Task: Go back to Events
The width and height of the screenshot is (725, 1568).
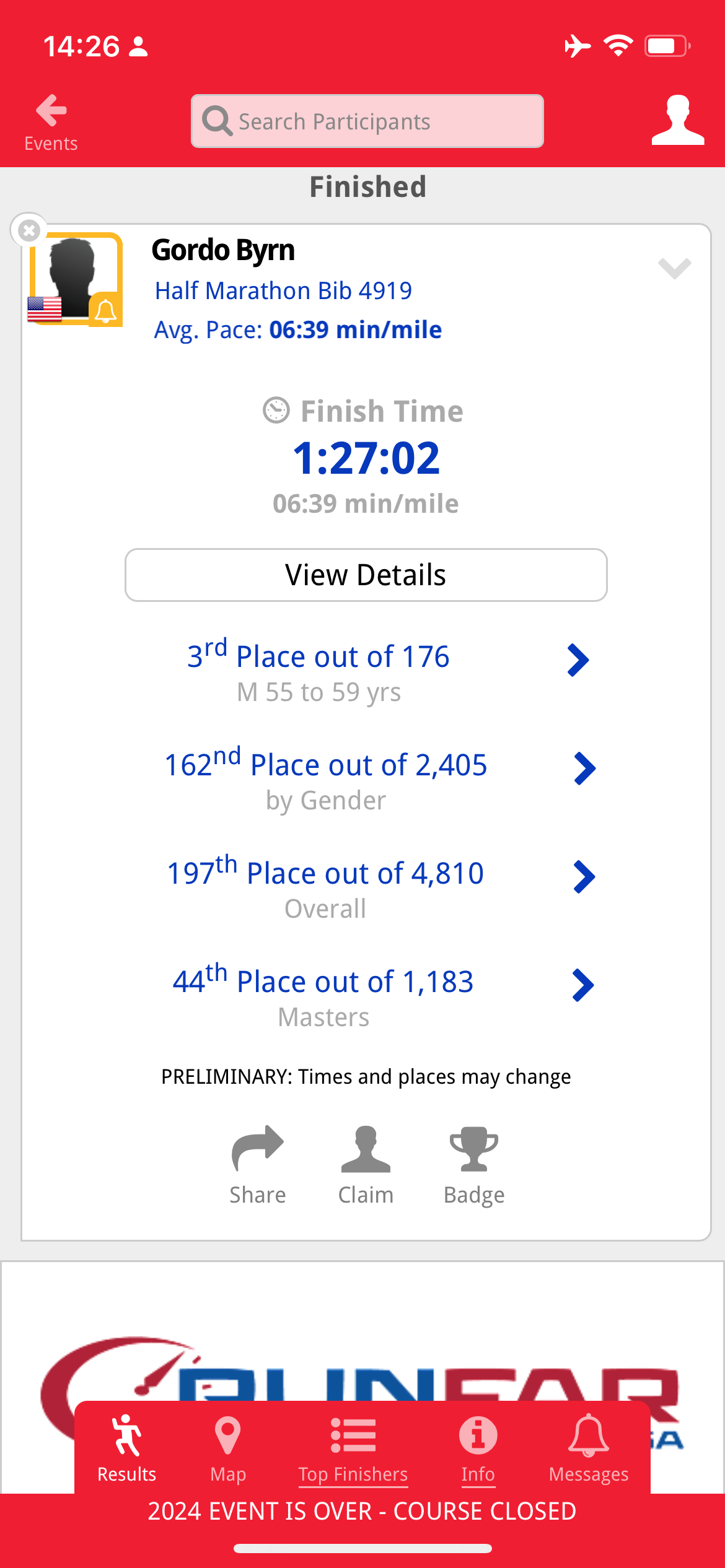Action: (51, 123)
